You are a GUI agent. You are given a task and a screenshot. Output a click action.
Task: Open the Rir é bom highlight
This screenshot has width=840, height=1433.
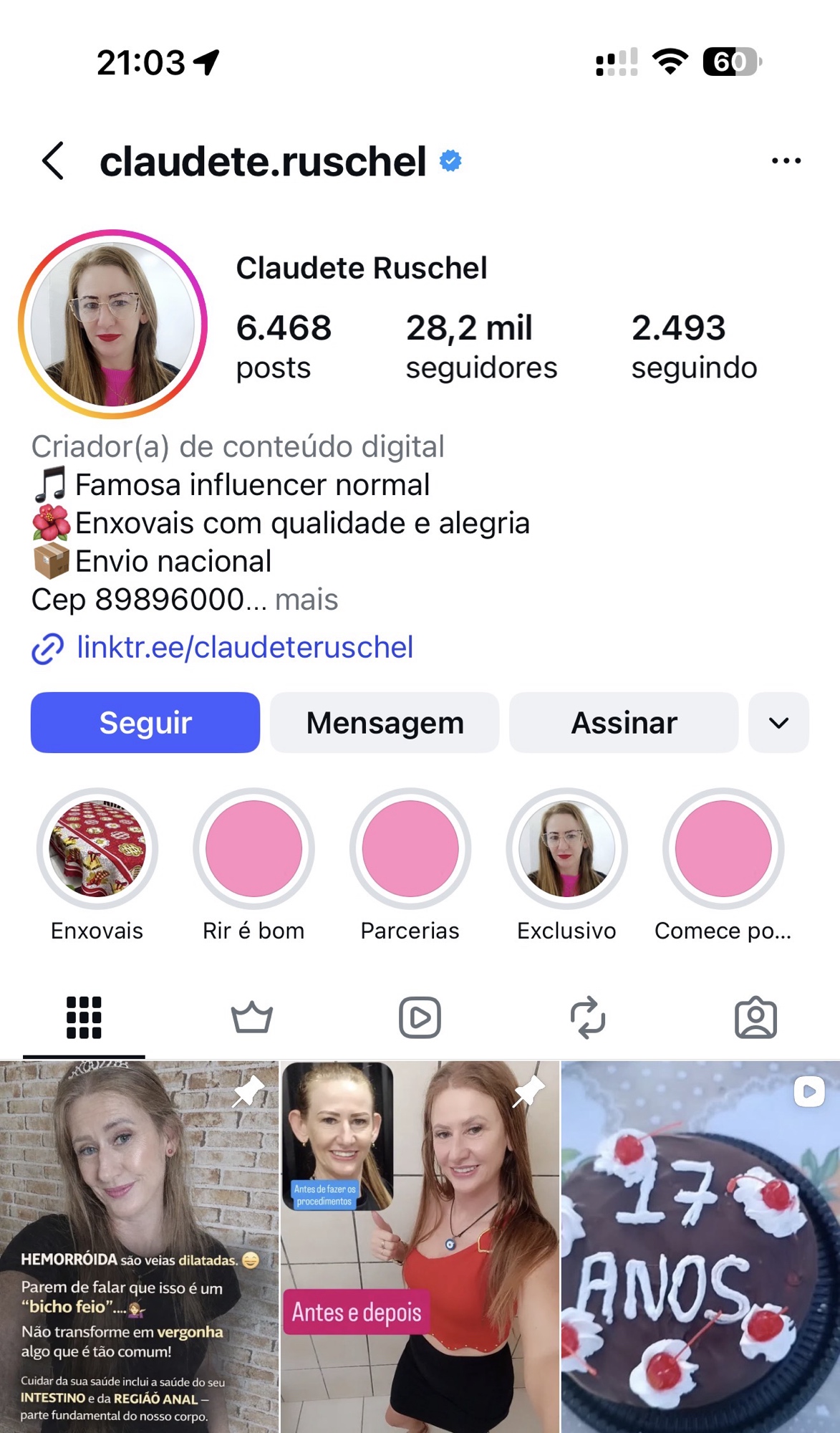(x=254, y=848)
